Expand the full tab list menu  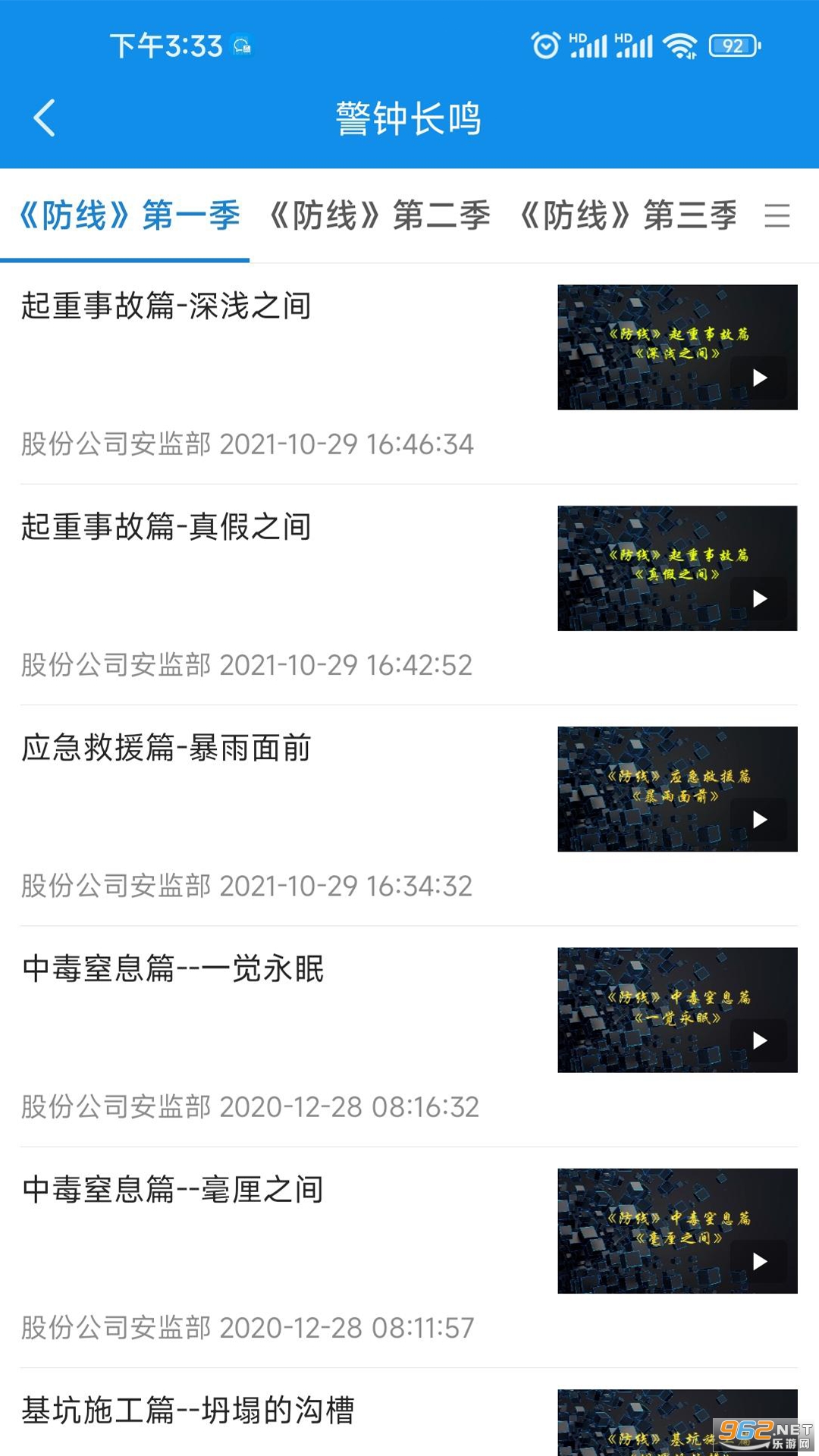777,216
